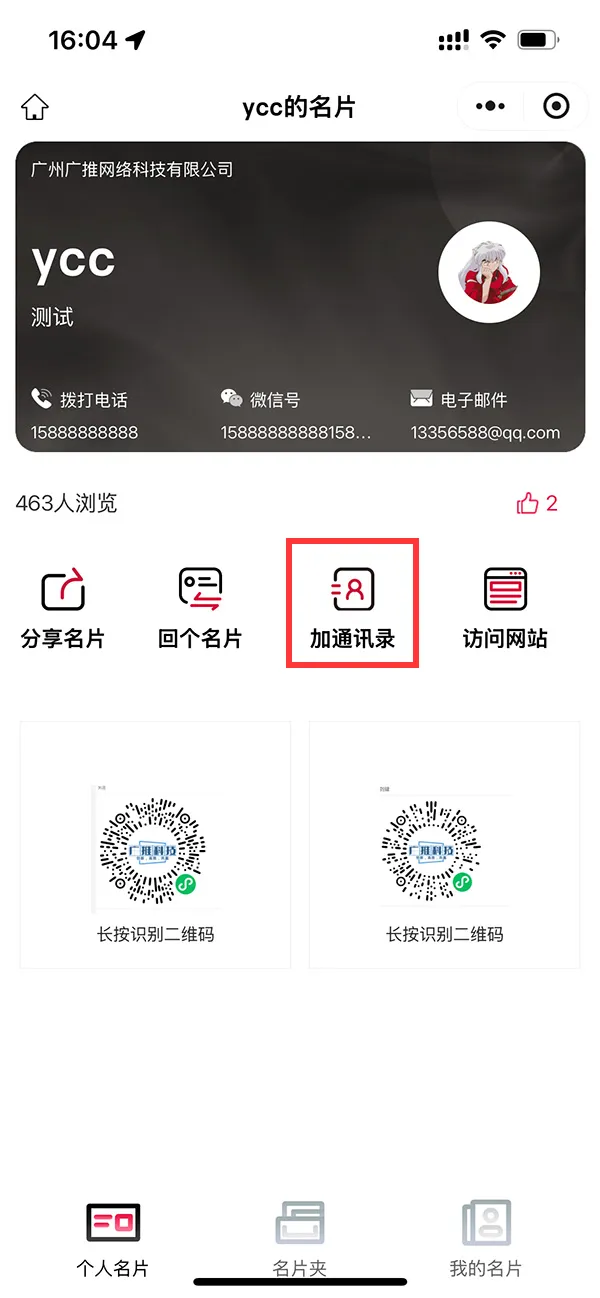
Task: Select the 个人名片 tab
Action: click(113, 1239)
